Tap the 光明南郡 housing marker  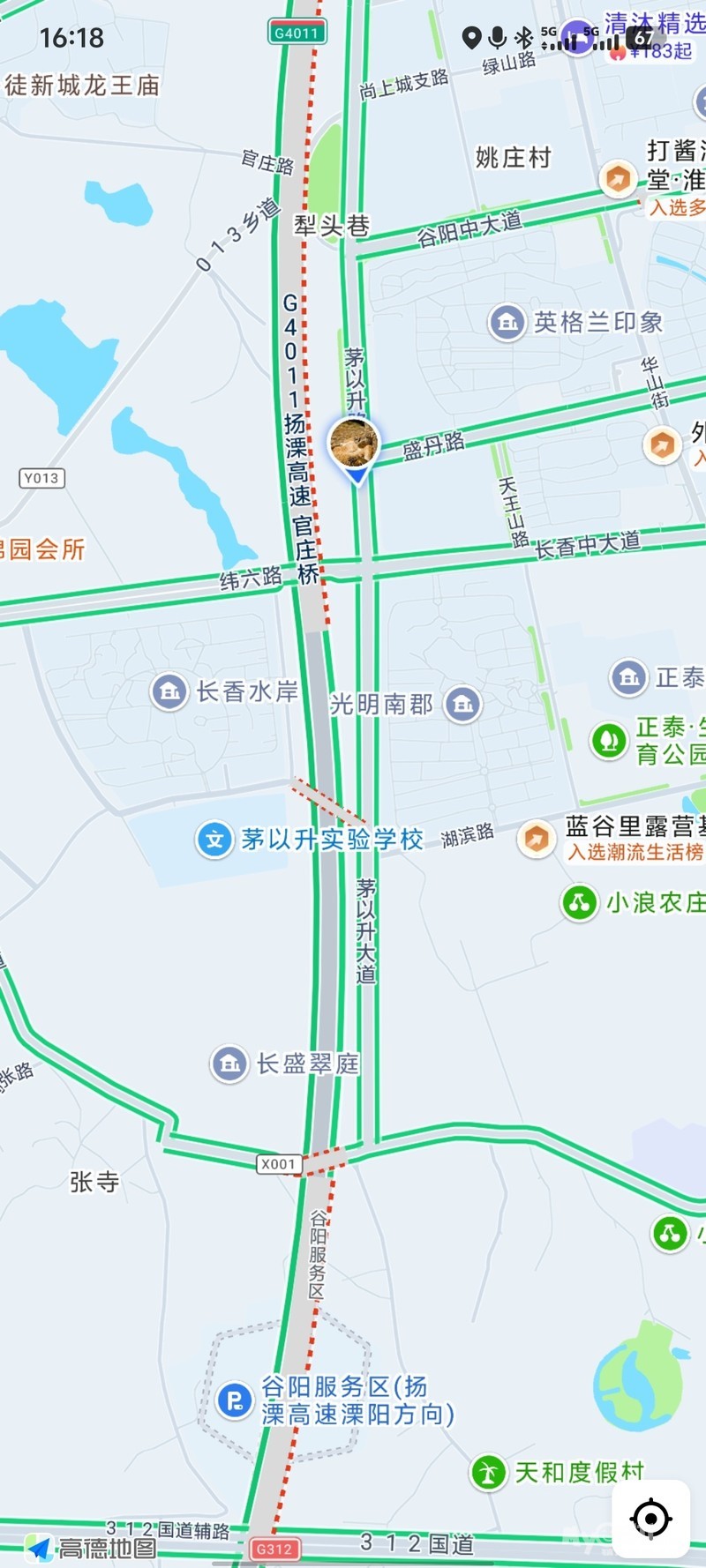(x=463, y=705)
